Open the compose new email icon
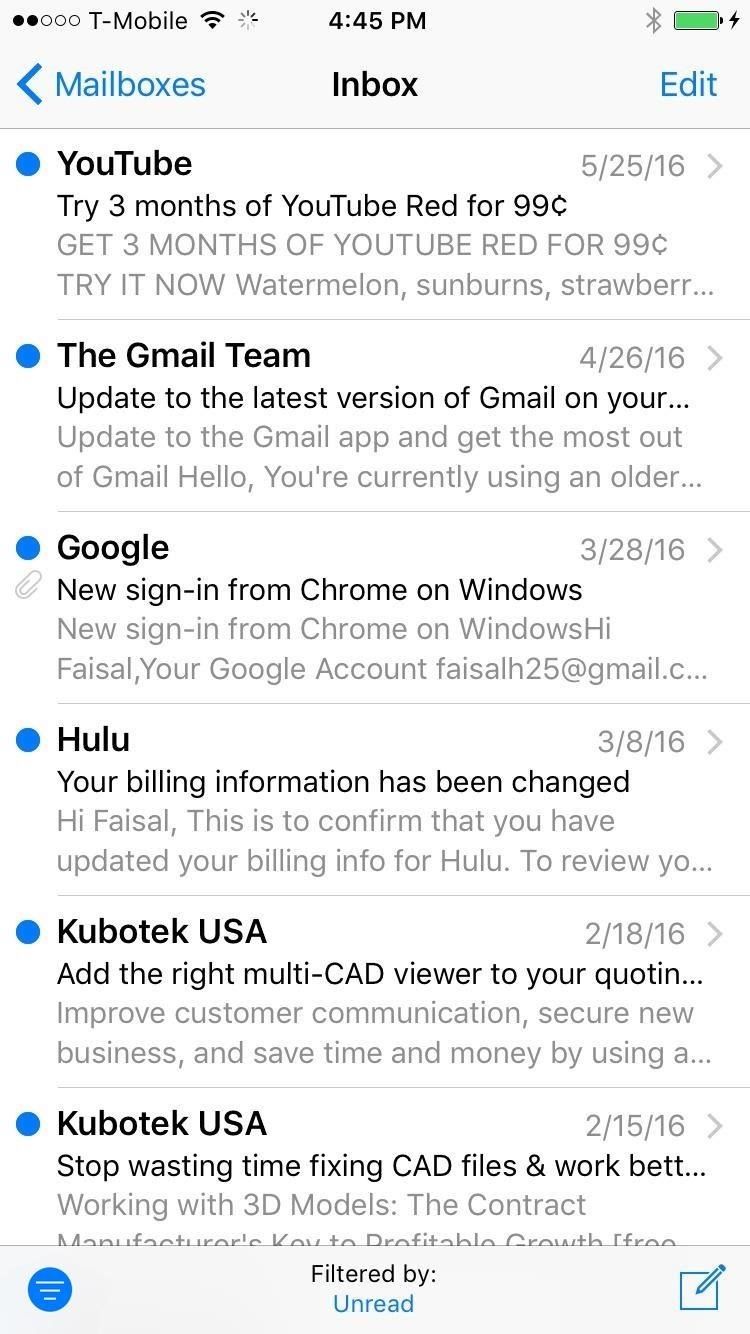This screenshot has height=1334, width=750. pos(704,1289)
